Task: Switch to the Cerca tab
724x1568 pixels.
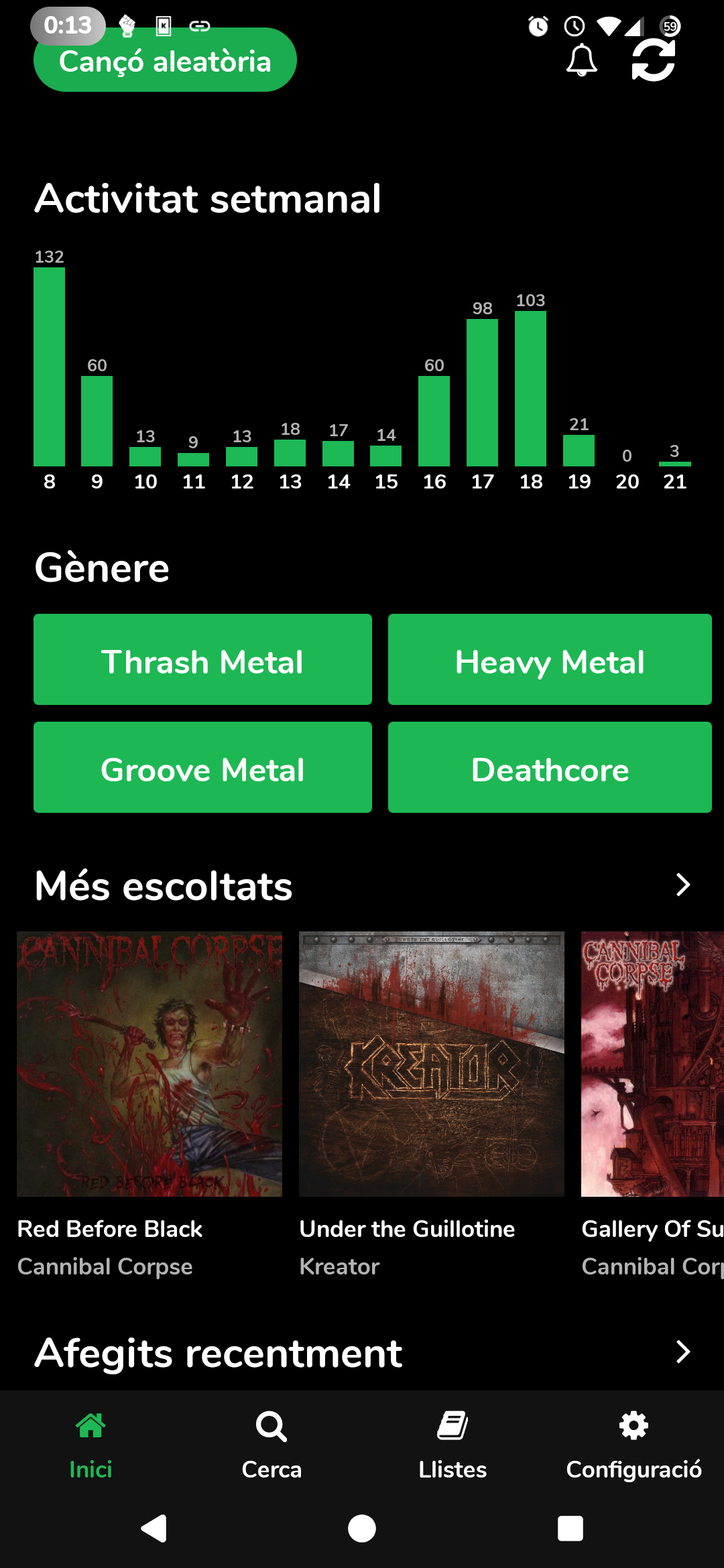Action: click(x=271, y=1445)
